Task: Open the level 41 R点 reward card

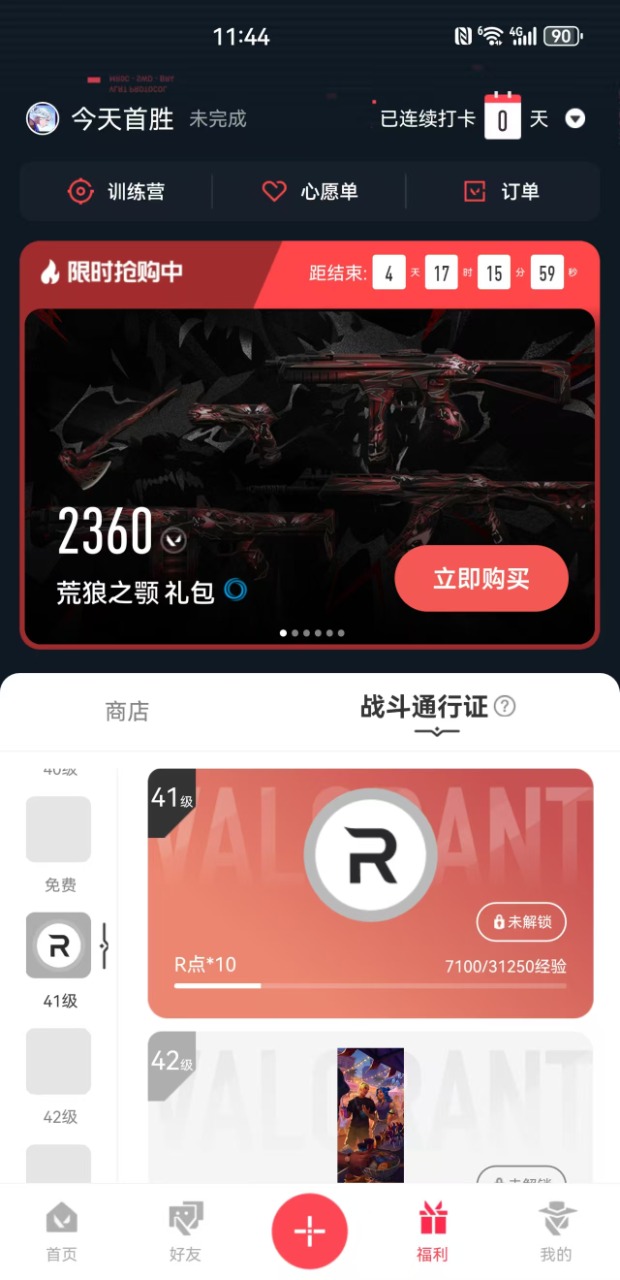Action: [x=370, y=893]
